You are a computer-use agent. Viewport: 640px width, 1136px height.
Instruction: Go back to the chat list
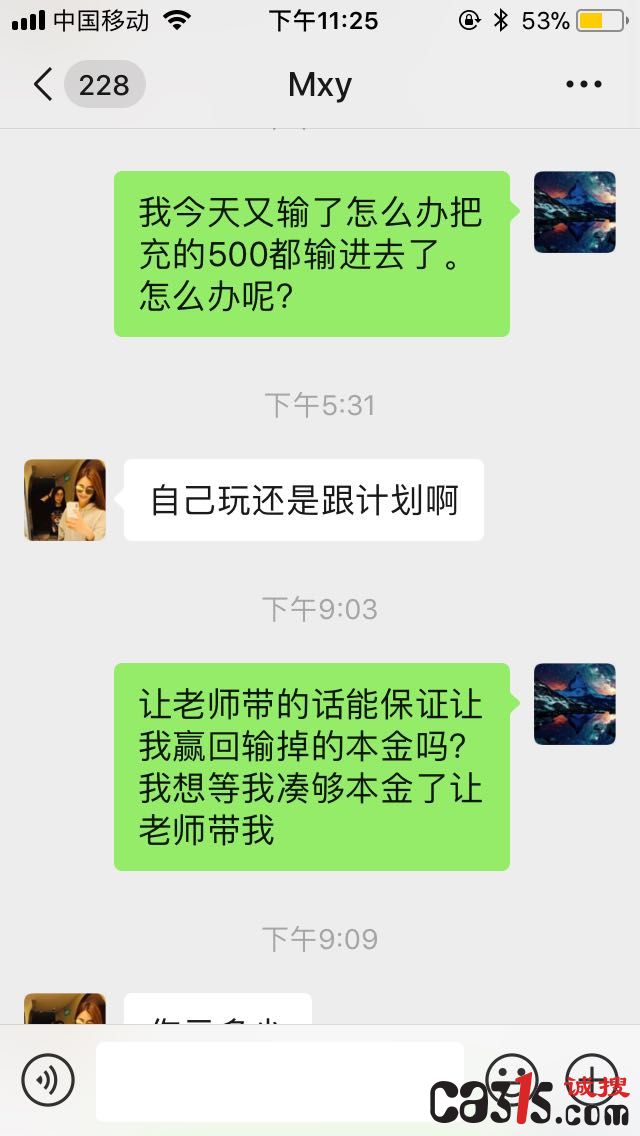(x=44, y=85)
